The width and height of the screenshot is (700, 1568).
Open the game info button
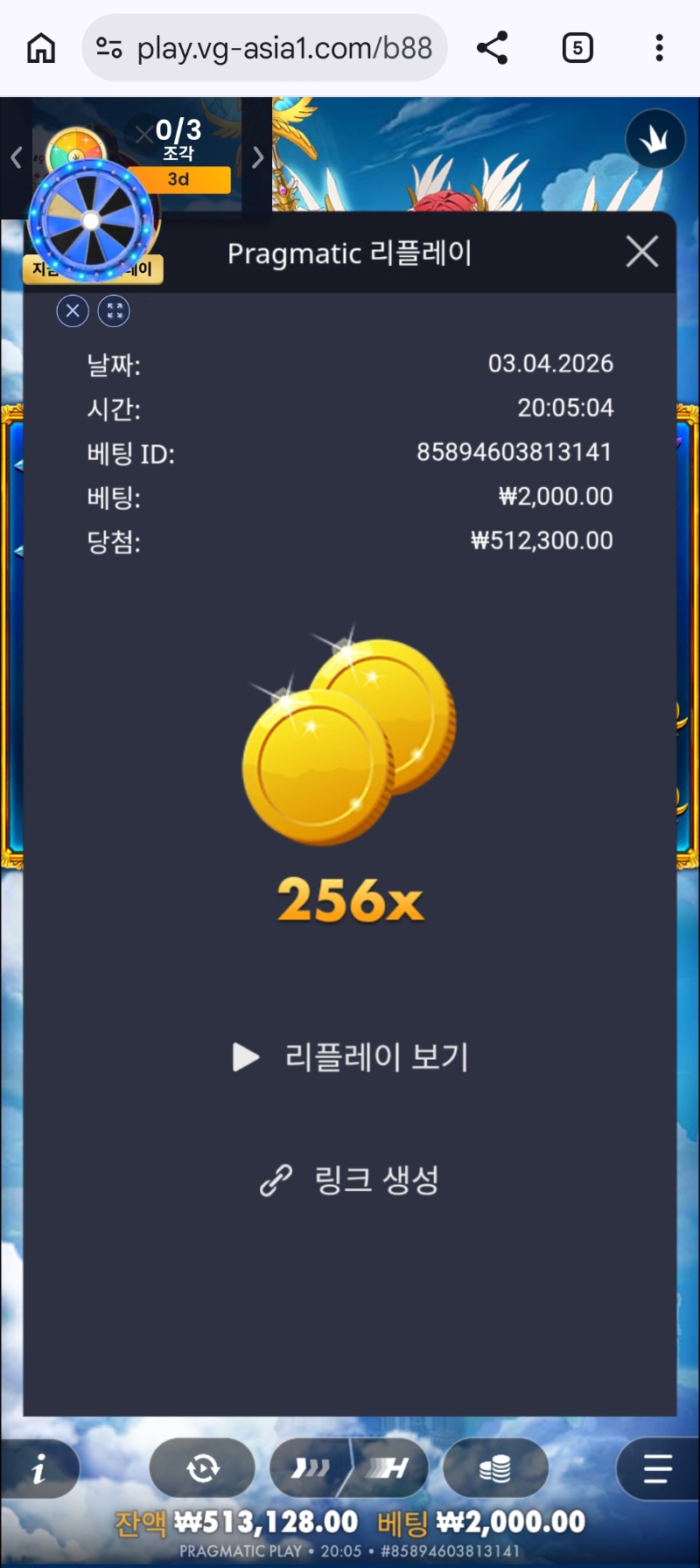tap(38, 1468)
